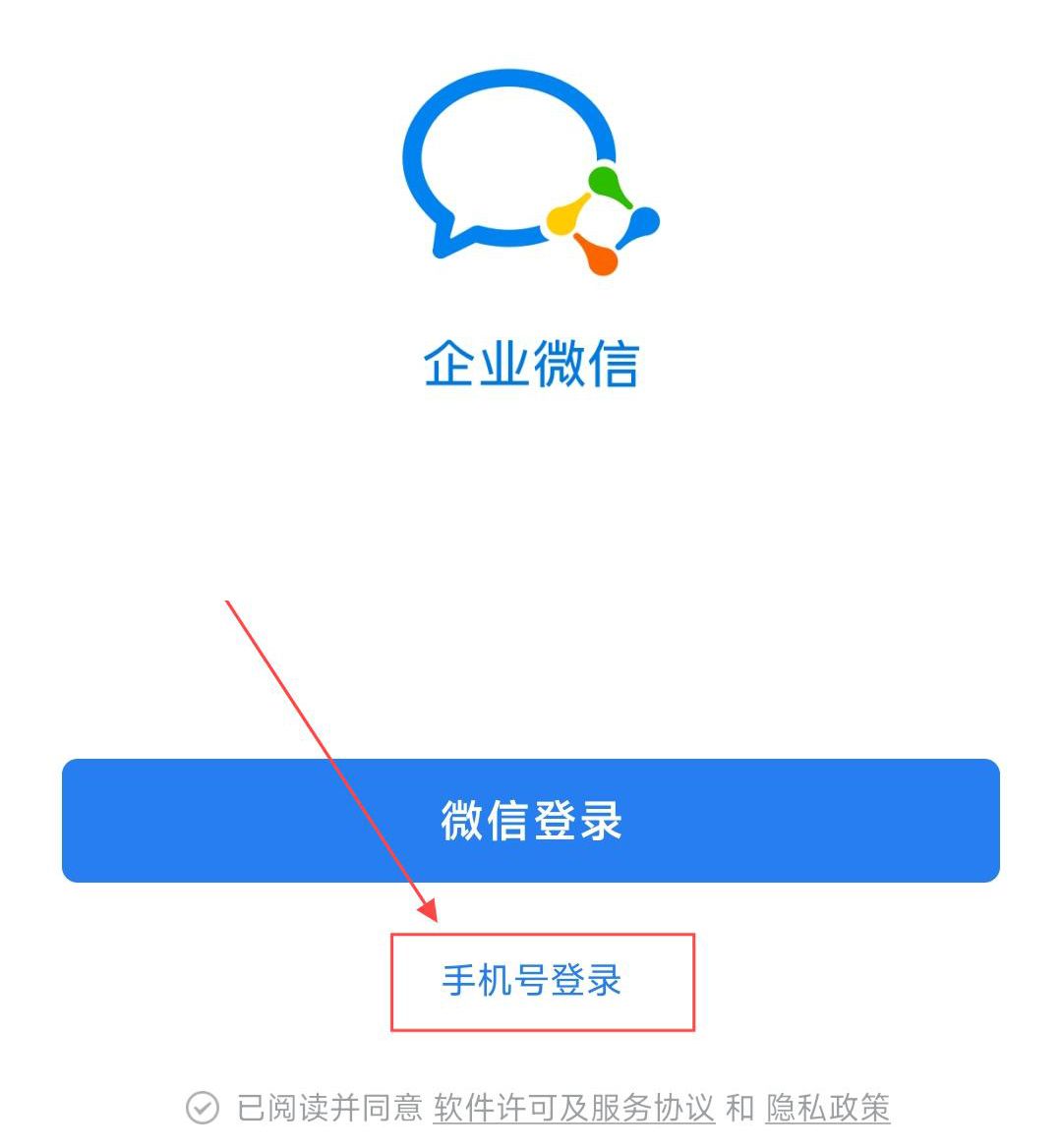Open the 隐私政策 link
This screenshot has height=1148, width=1062.
[828, 1108]
